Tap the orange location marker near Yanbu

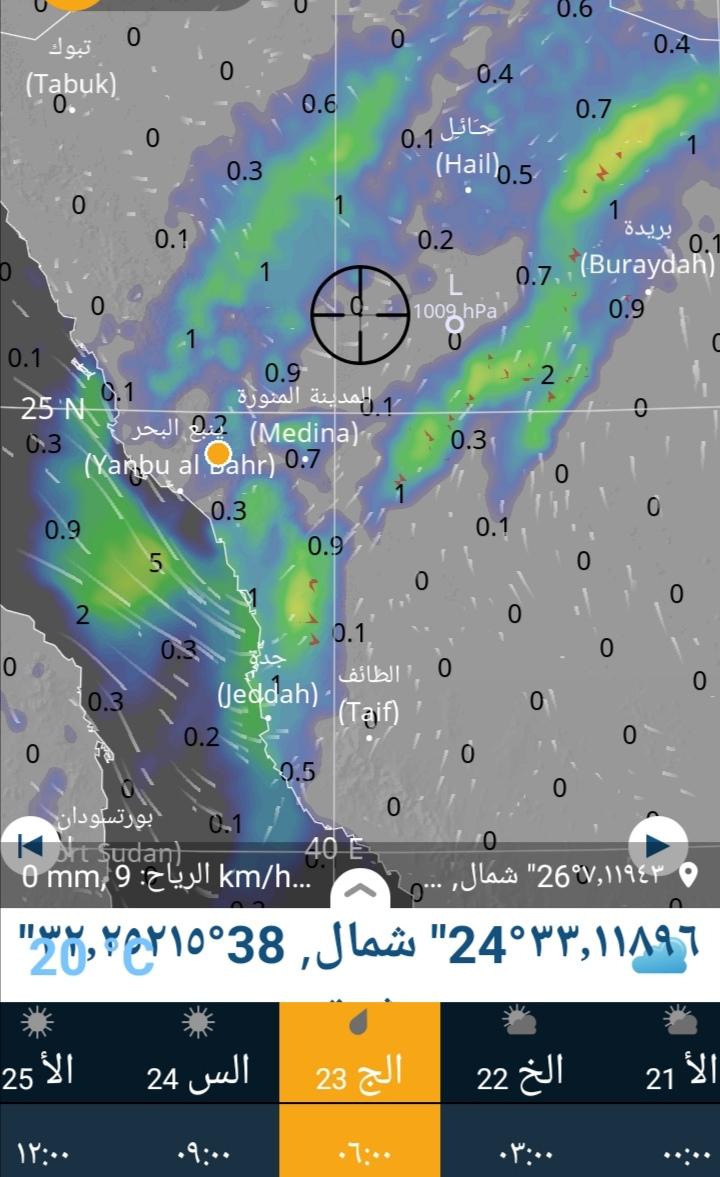click(218, 453)
